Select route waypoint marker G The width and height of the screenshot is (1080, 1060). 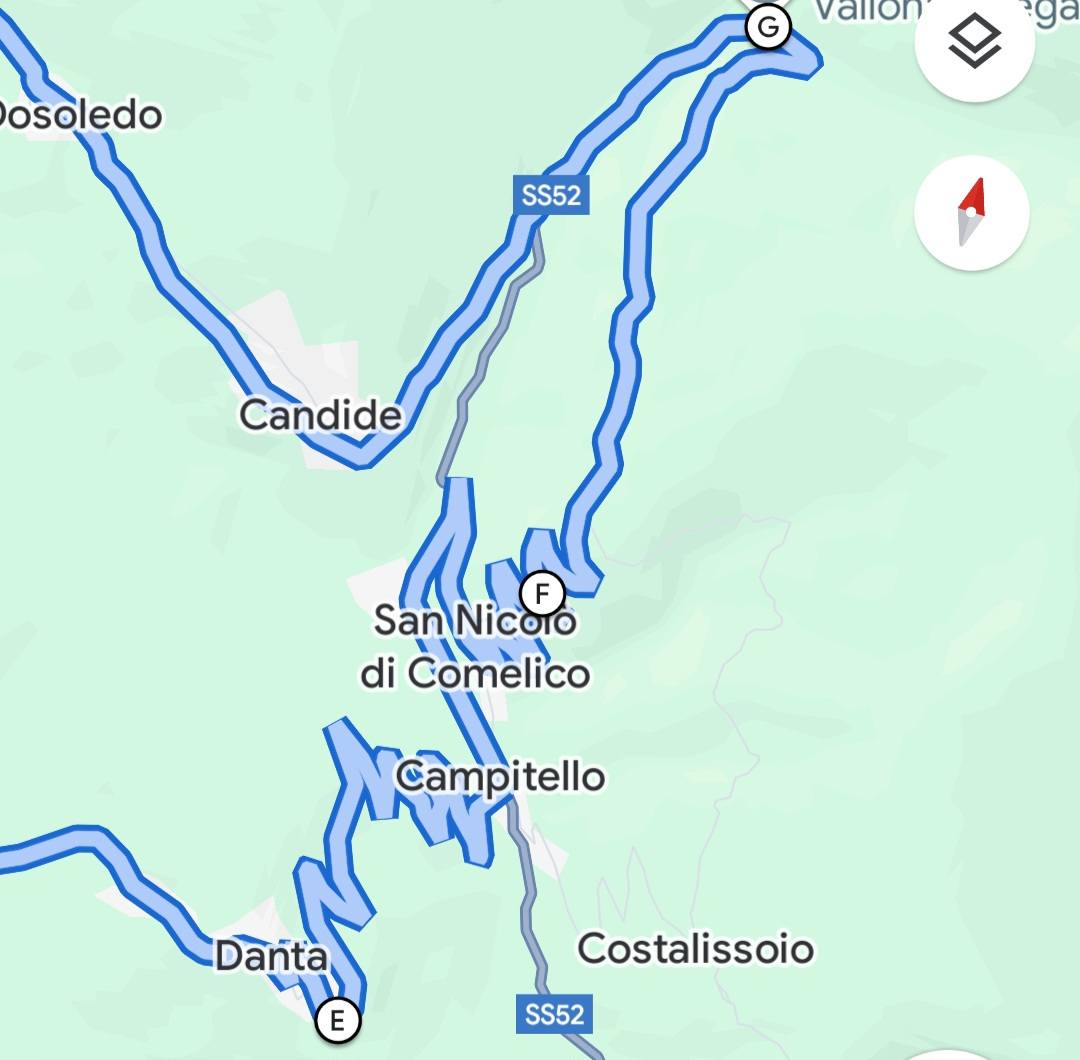768,28
